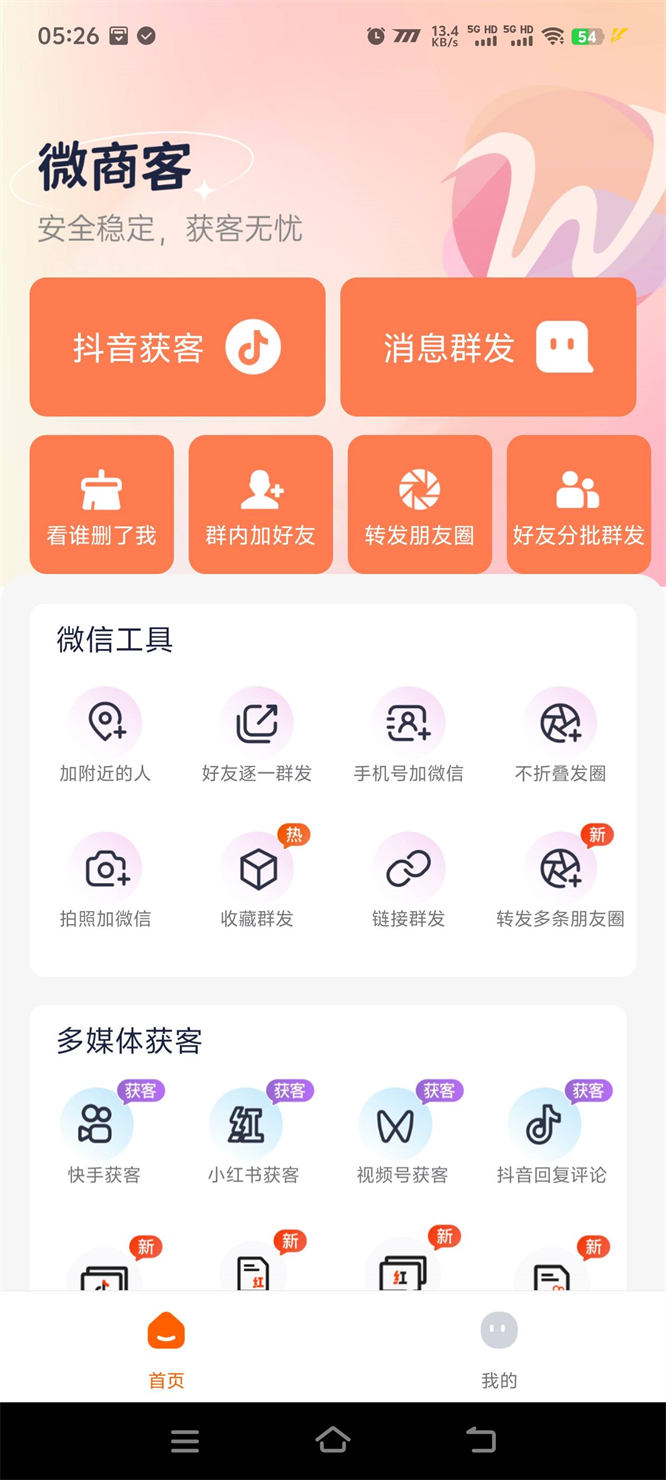
Task: Open 视频号获客
Action: pyautogui.click(x=402, y=1137)
